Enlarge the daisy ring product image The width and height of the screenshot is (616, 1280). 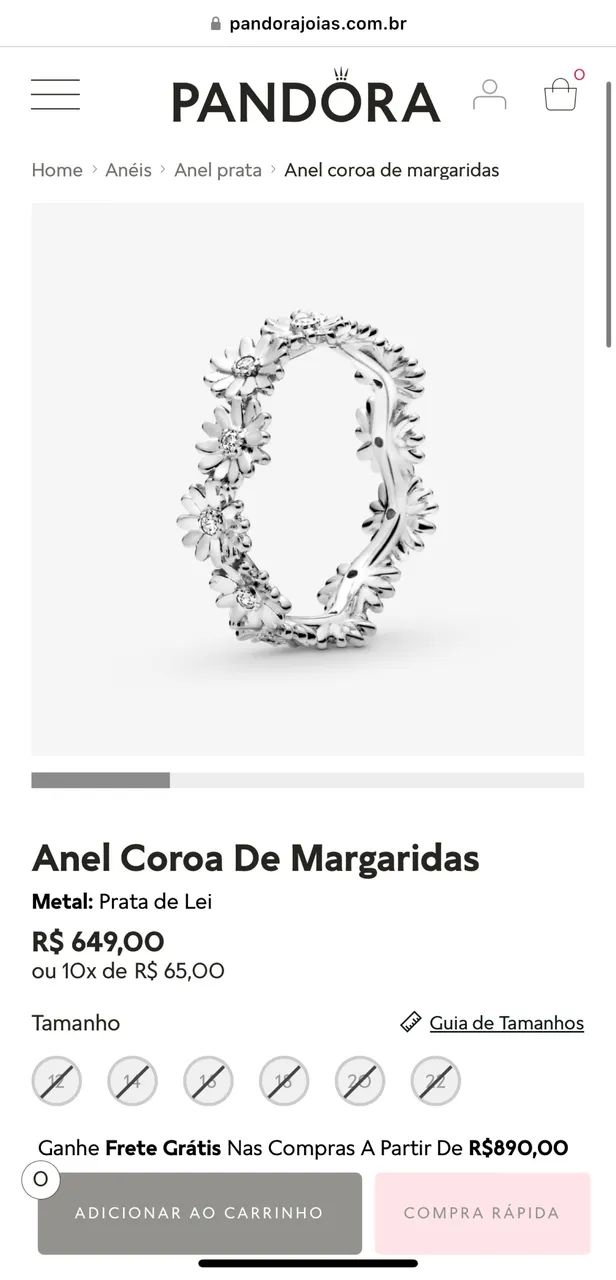[x=308, y=479]
